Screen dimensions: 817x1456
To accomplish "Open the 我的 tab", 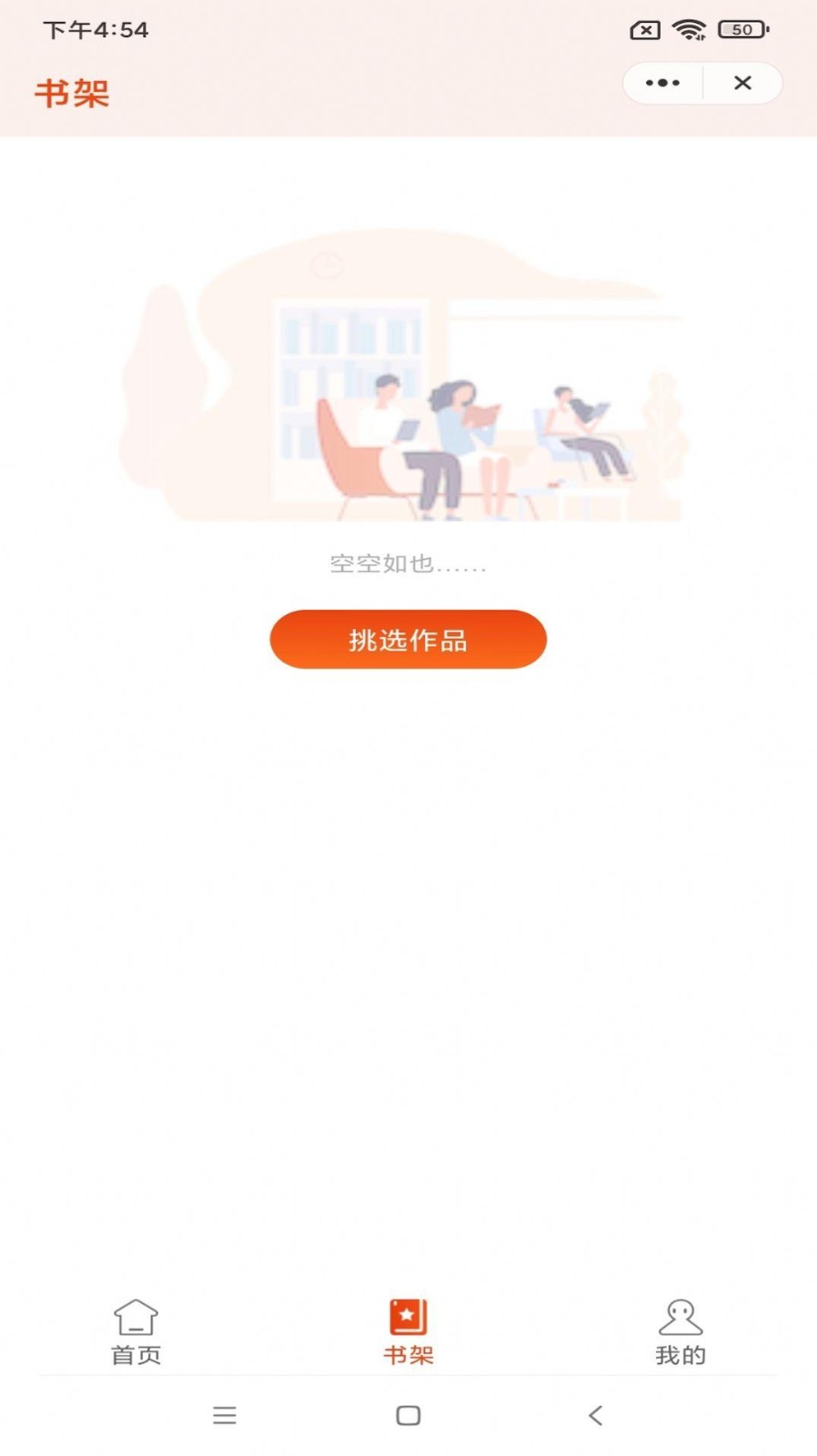I will 680,1331.
